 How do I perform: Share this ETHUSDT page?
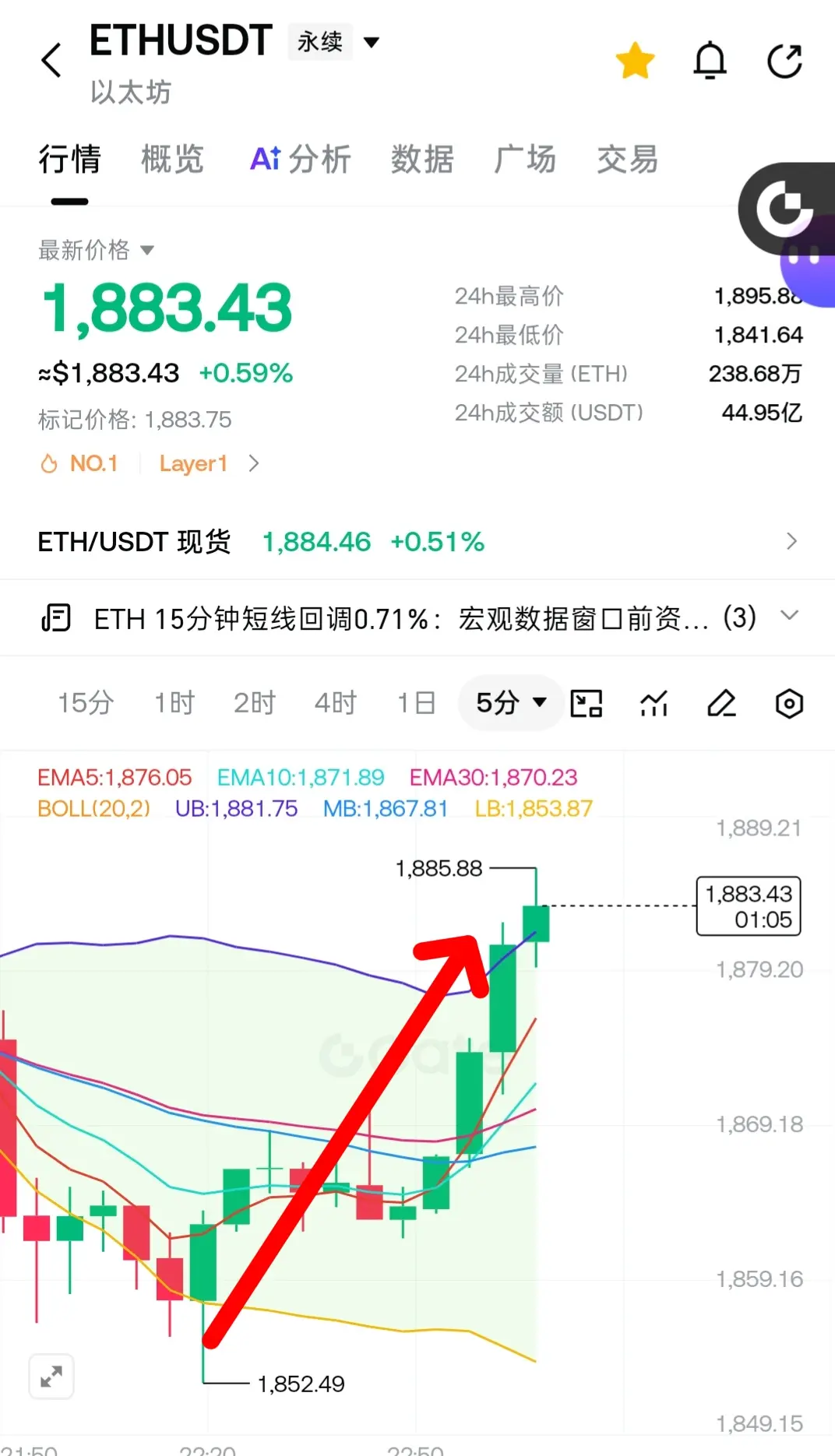[x=784, y=61]
